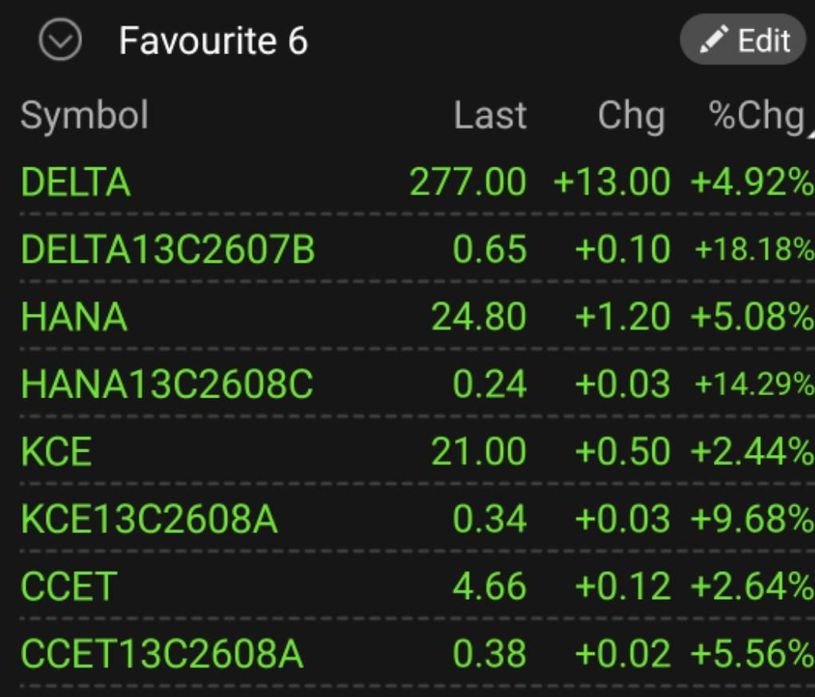Select the HANA13C2608C warrant
The height and width of the screenshot is (697, 815).
coord(167,385)
